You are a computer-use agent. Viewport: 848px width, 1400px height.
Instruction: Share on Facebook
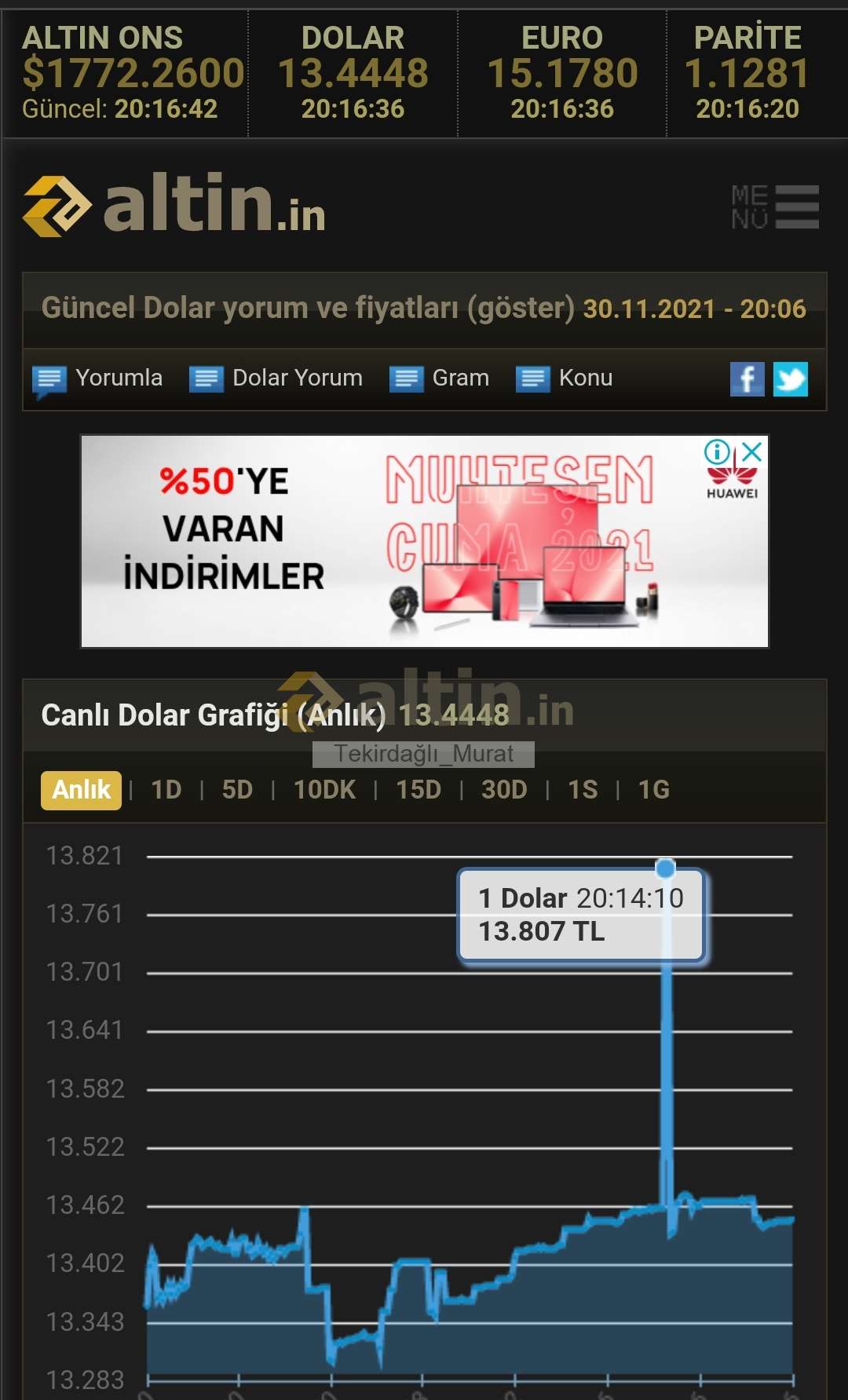[x=747, y=379]
